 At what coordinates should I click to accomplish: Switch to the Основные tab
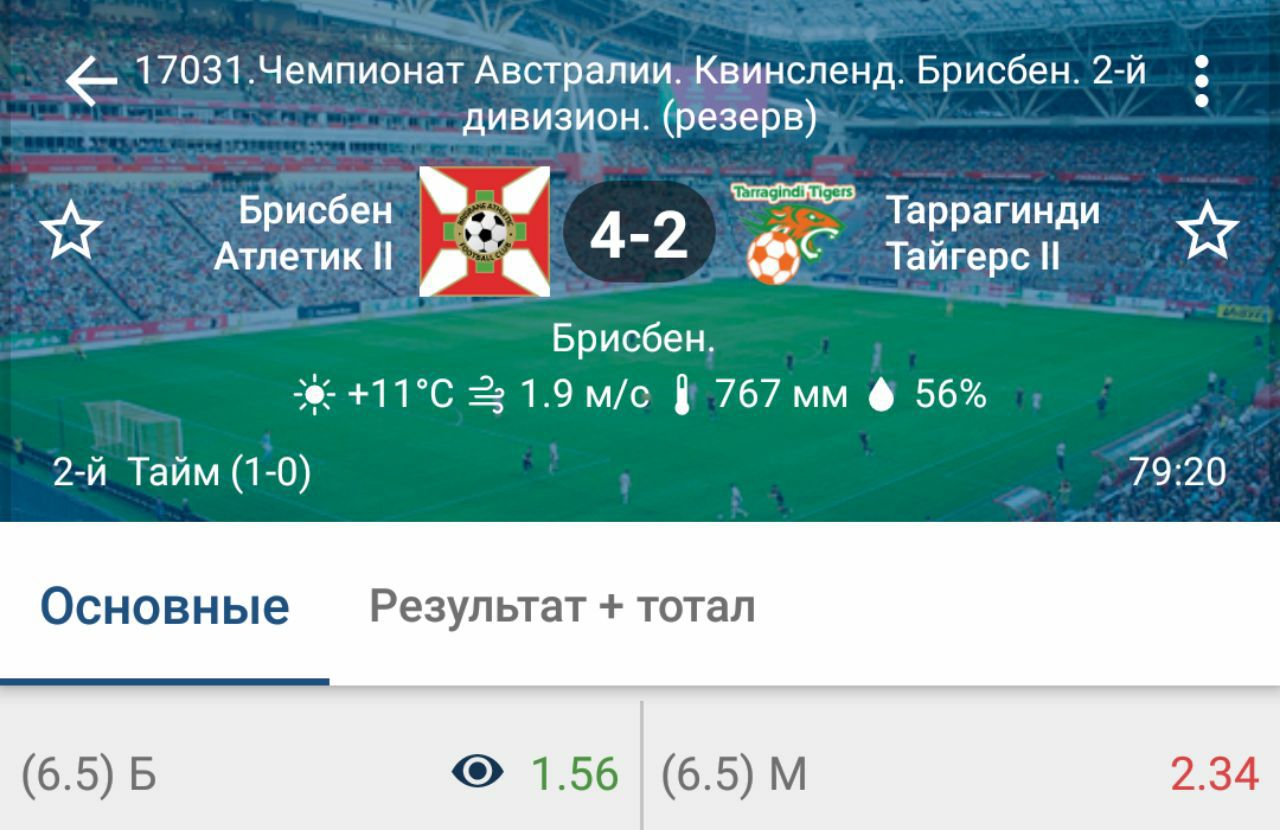click(x=165, y=607)
